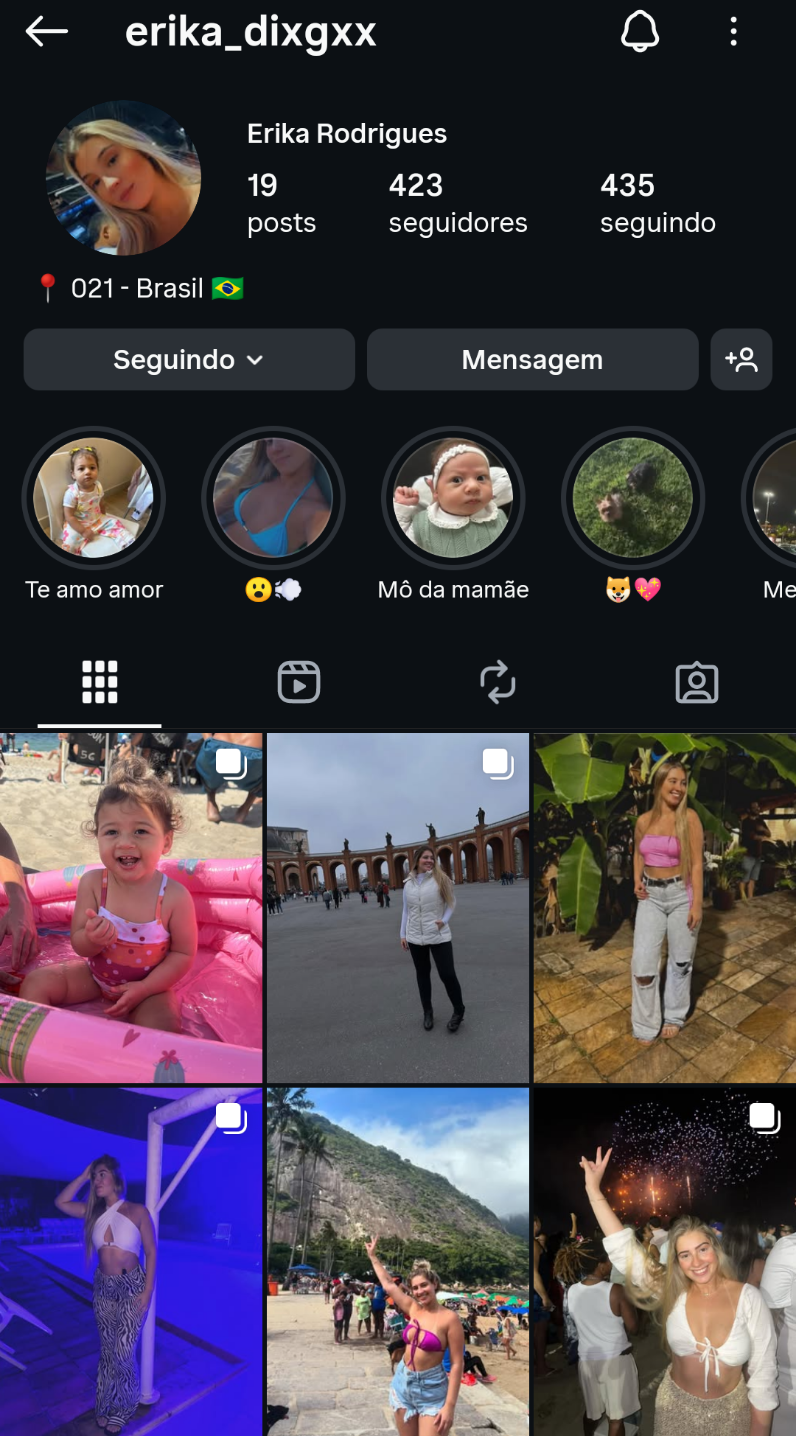Switch to the Reels tab

click(x=298, y=683)
